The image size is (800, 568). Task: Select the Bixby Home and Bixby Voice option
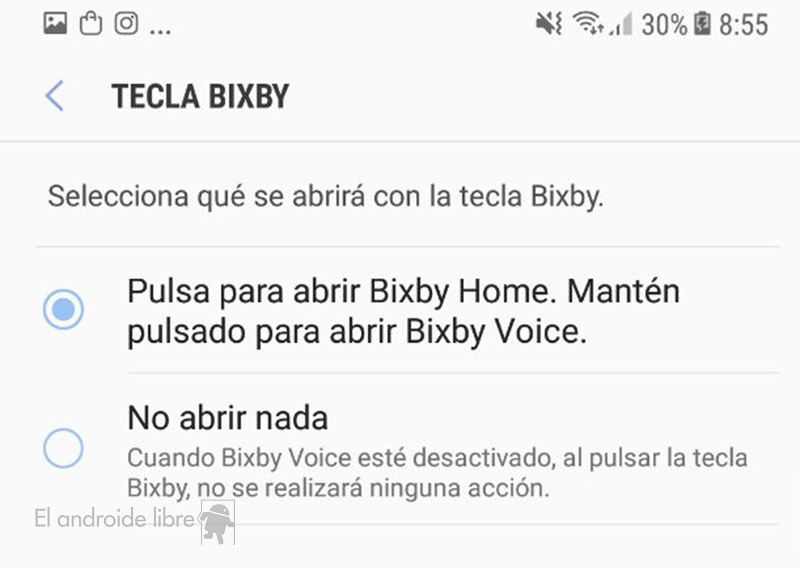tap(63, 310)
